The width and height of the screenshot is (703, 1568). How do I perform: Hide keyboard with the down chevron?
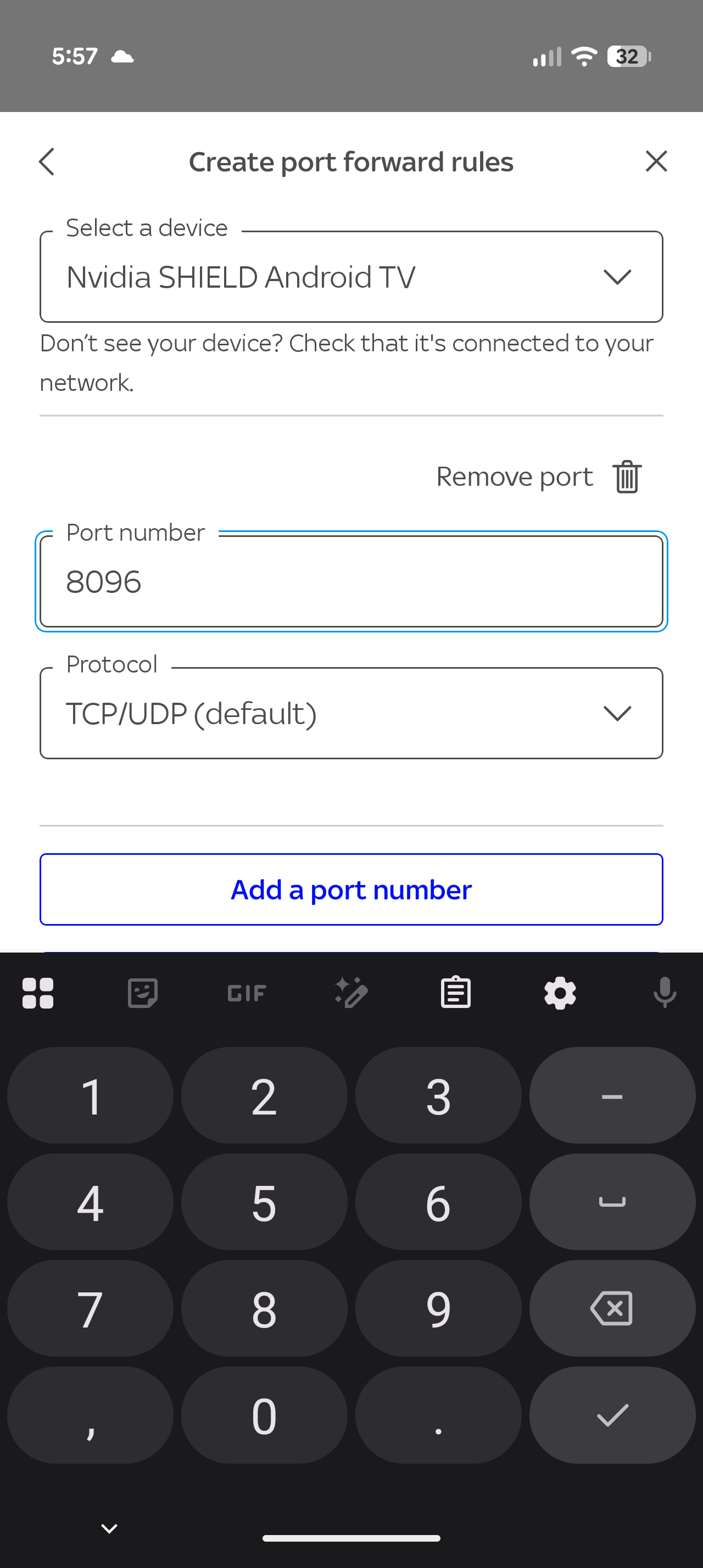[x=109, y=1528]
